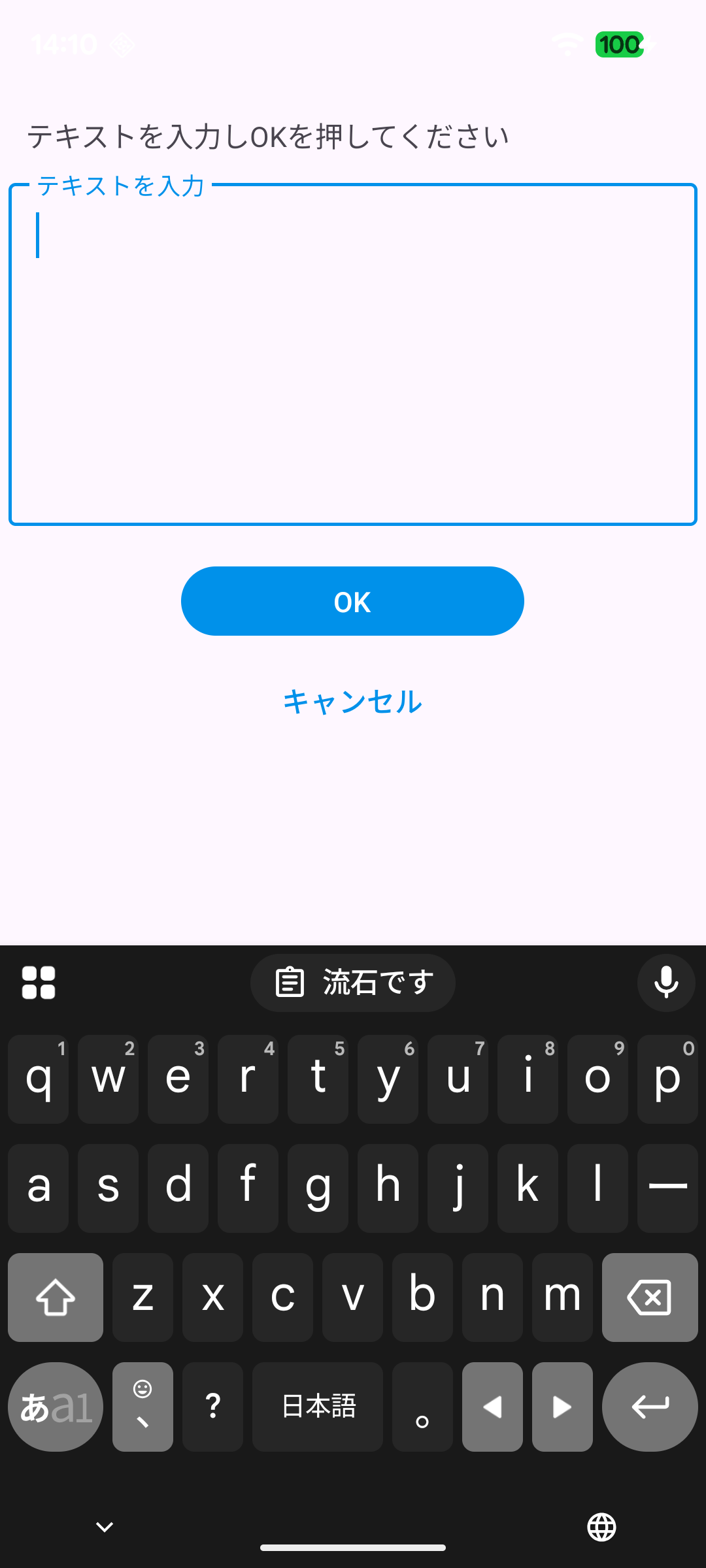Switch input mode with the あa1 key
The width and height of the screenshot is (706, 1568).
point(56,1407)
